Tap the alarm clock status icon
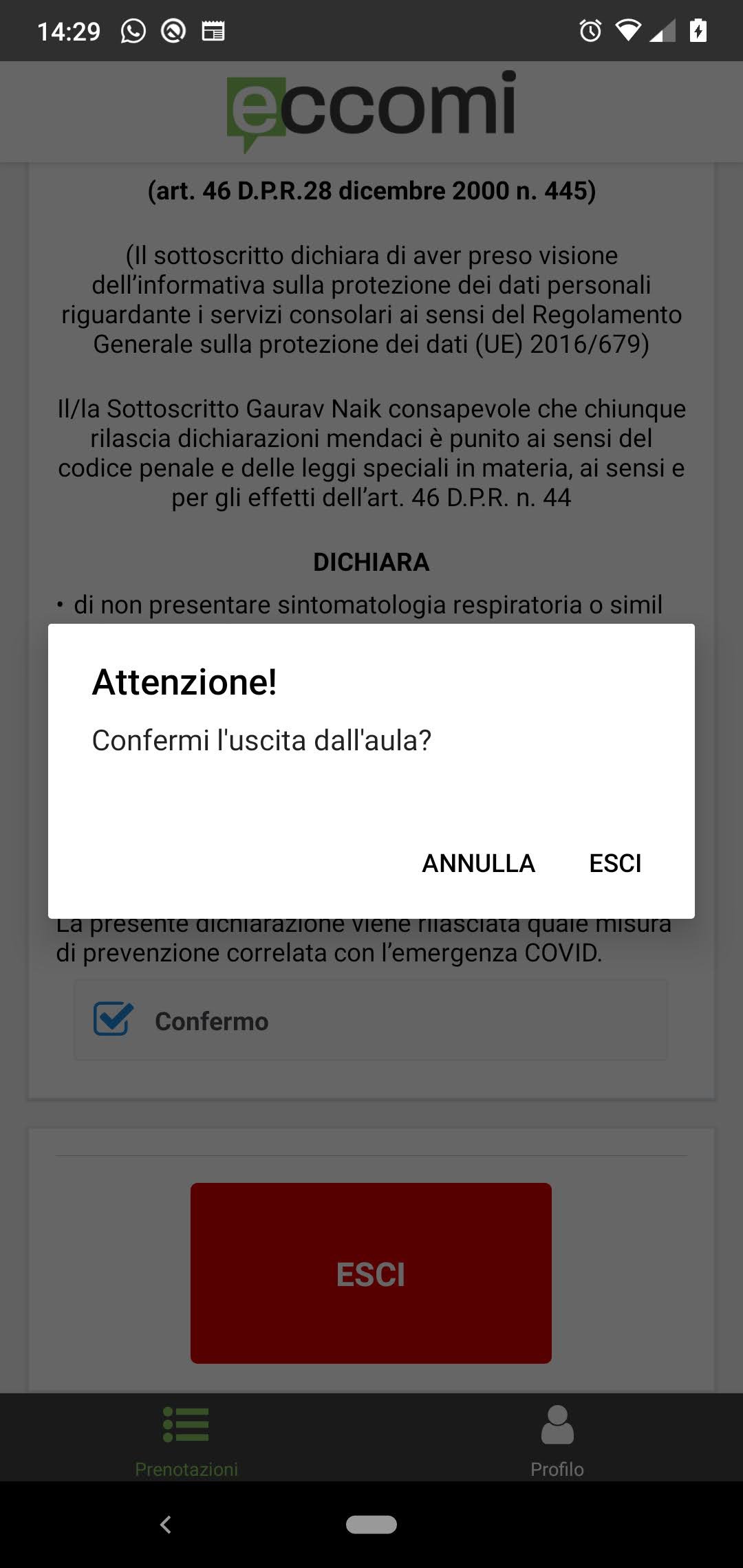Image resolution: width=743 pixels, height=1568 pixels. point(590,30)
